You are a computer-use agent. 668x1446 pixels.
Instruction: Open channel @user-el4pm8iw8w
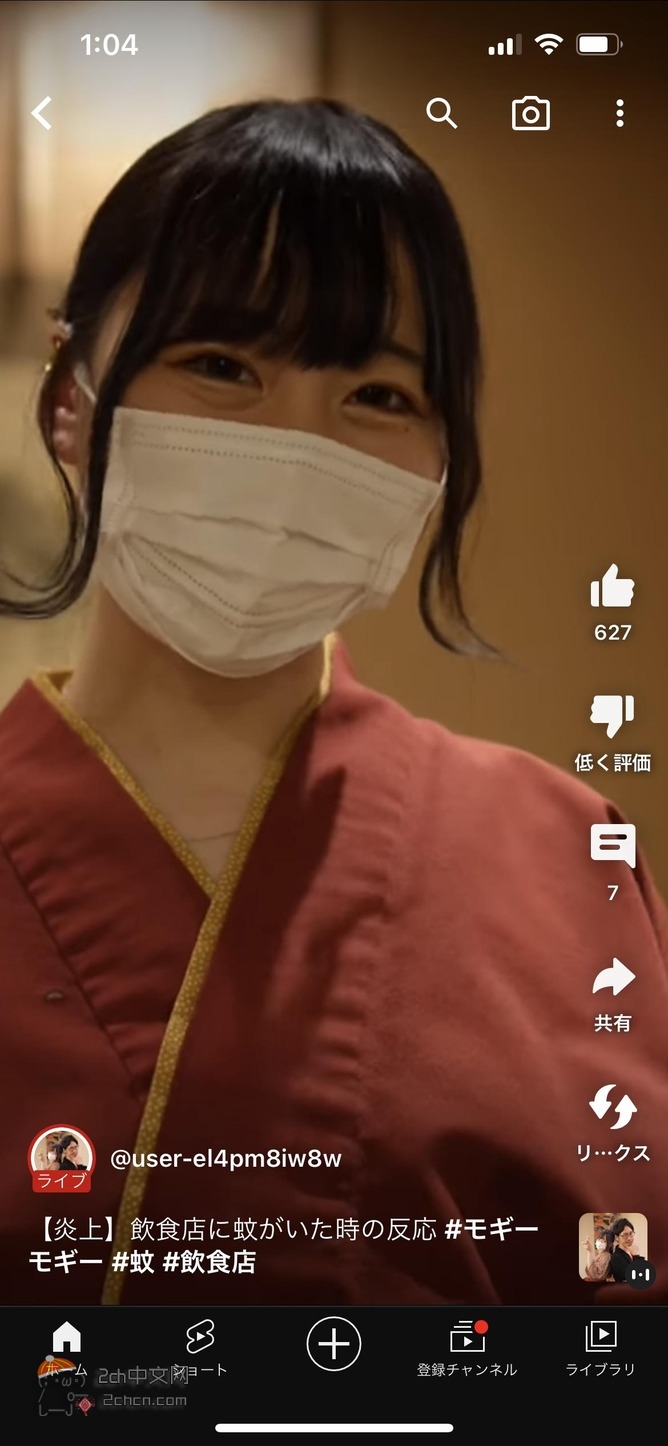point(226,1159)
